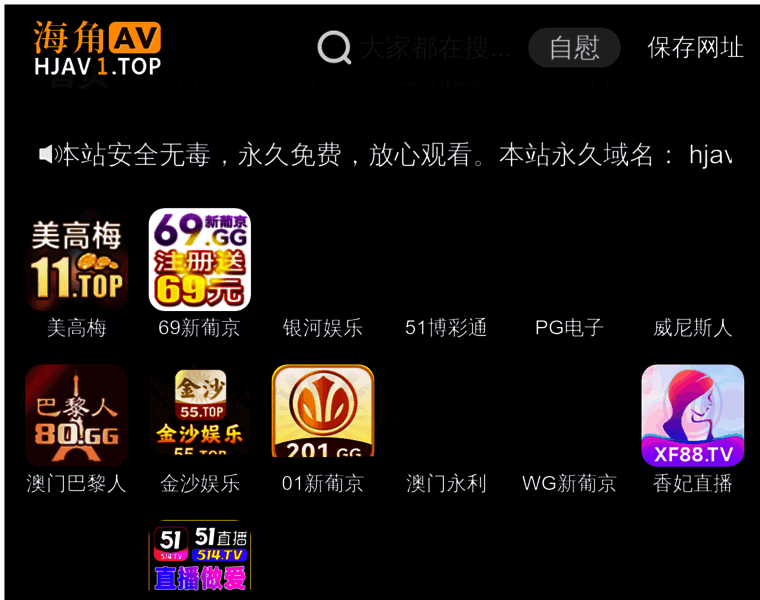Open the WG新葡京 link
This screenshot has width=760, height=600.
[569, 483]
